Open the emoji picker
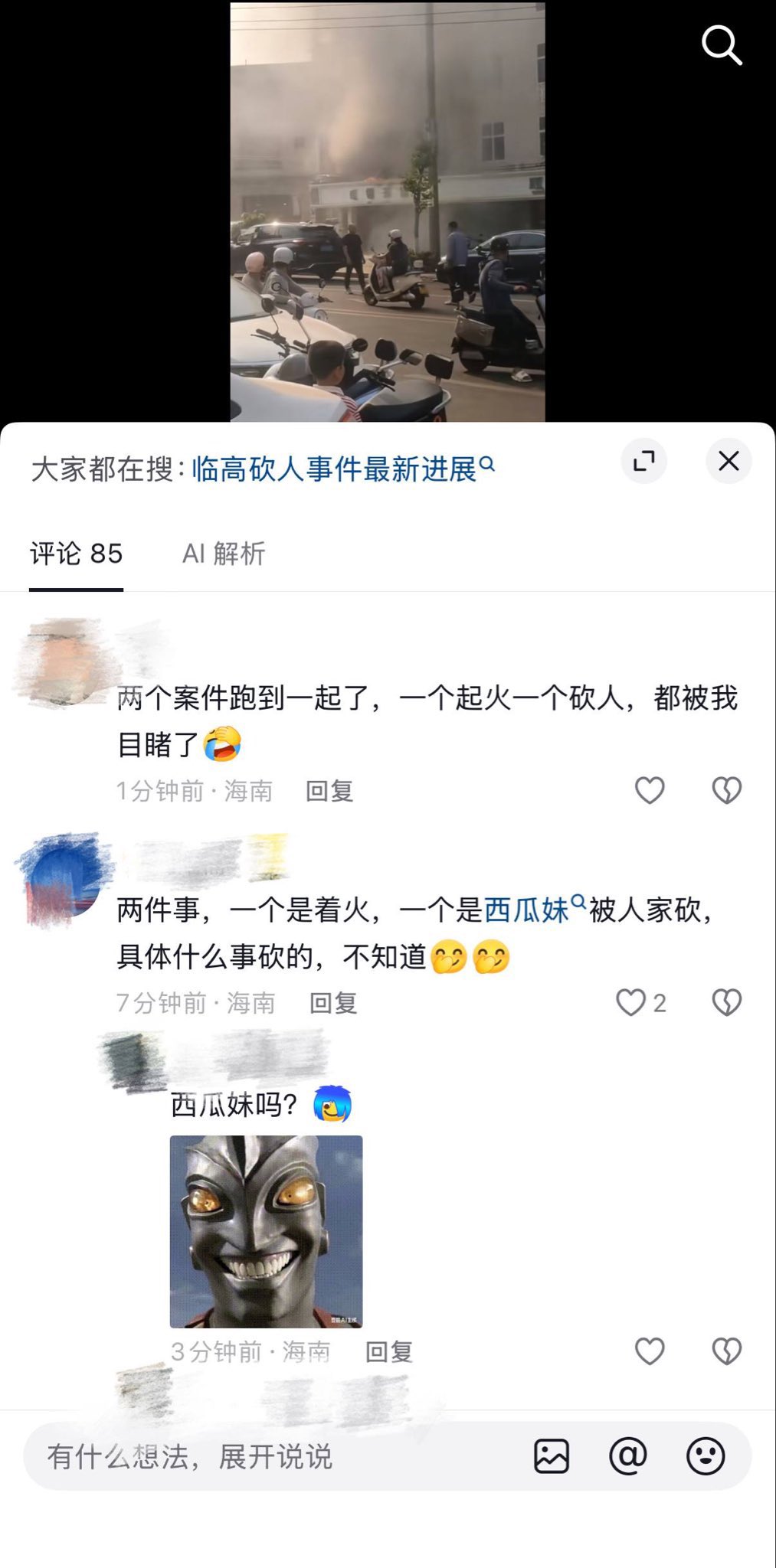 pyautogui.click(x=706, y=1456)
